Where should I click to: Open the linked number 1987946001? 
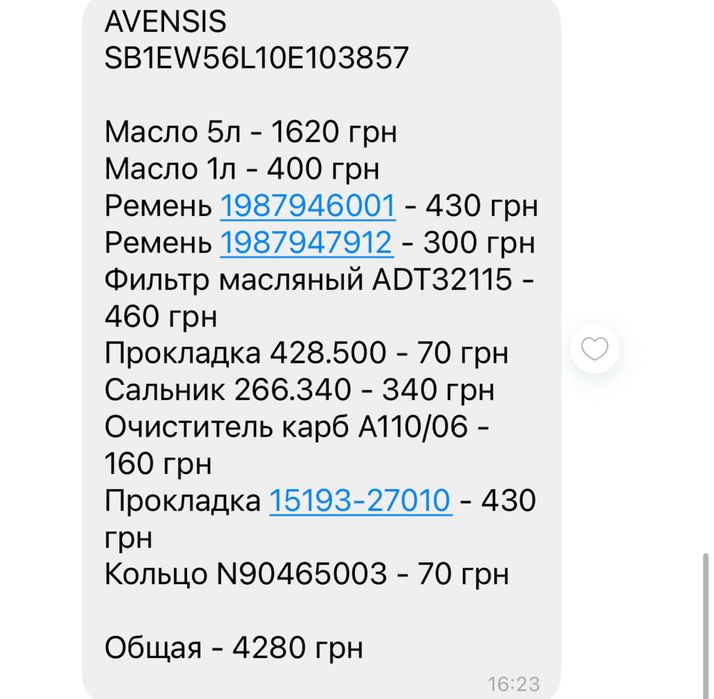(x=308, y=207)
